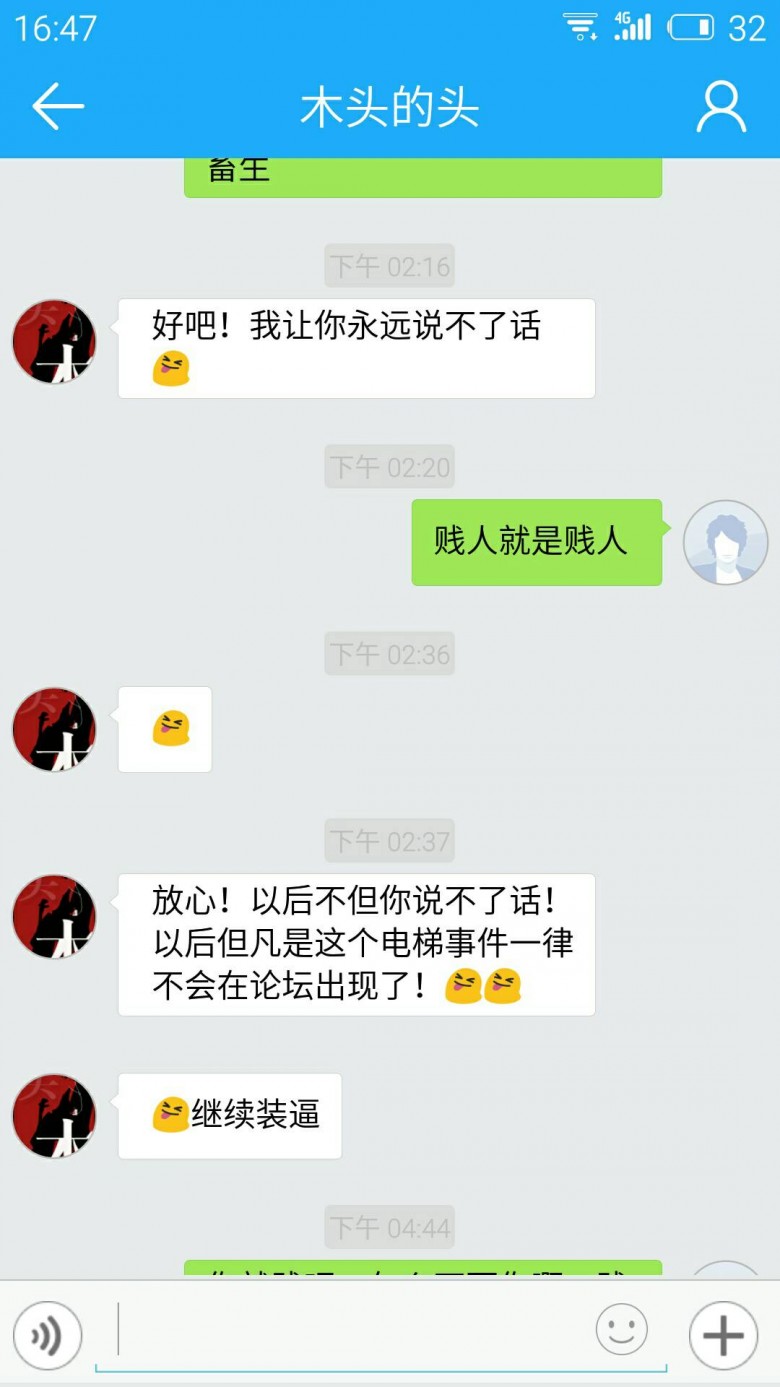Tap the avatar next to '继续装逼'
This screenshot has height=1387, width=780.
click(54, 1116)
